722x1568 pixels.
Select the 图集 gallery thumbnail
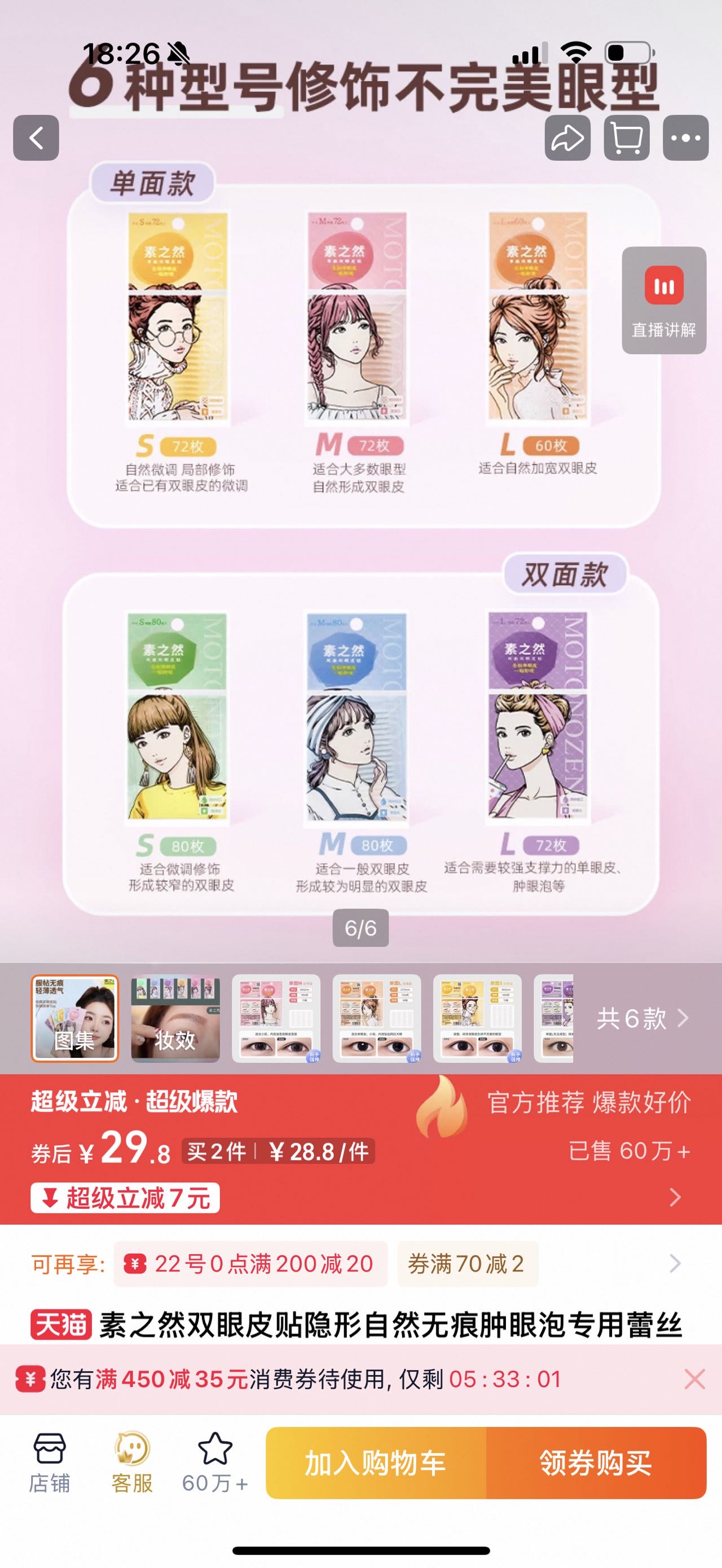[x=75, y=1018]
